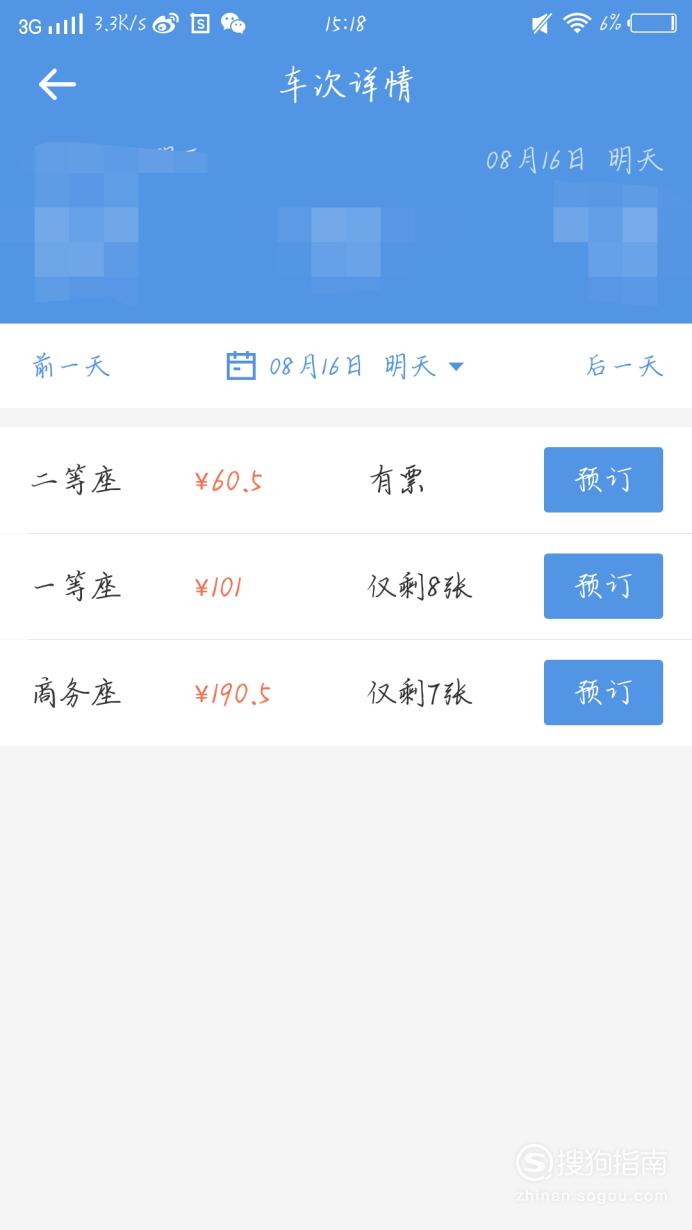Image resolution: width=692 pixels, height=1230 pixels.
Task: Open the 08月16日 date picker dropdown
Action: pyautogui.click(x=345, y=366)
